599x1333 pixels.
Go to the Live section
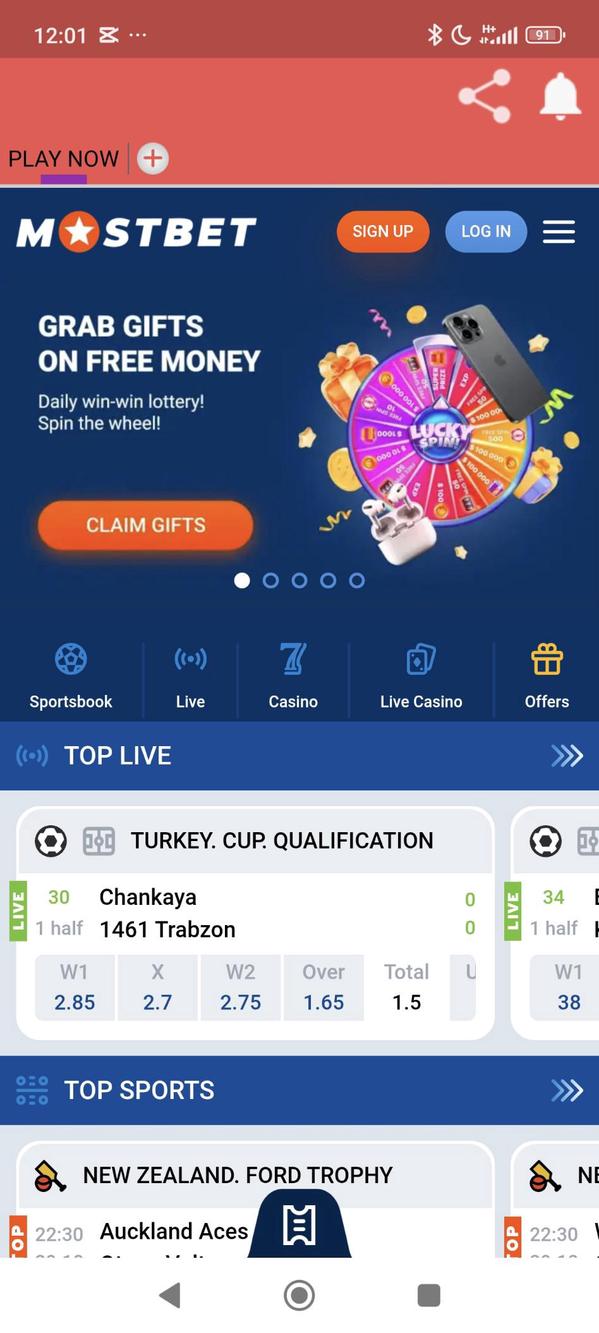(190, 676)
